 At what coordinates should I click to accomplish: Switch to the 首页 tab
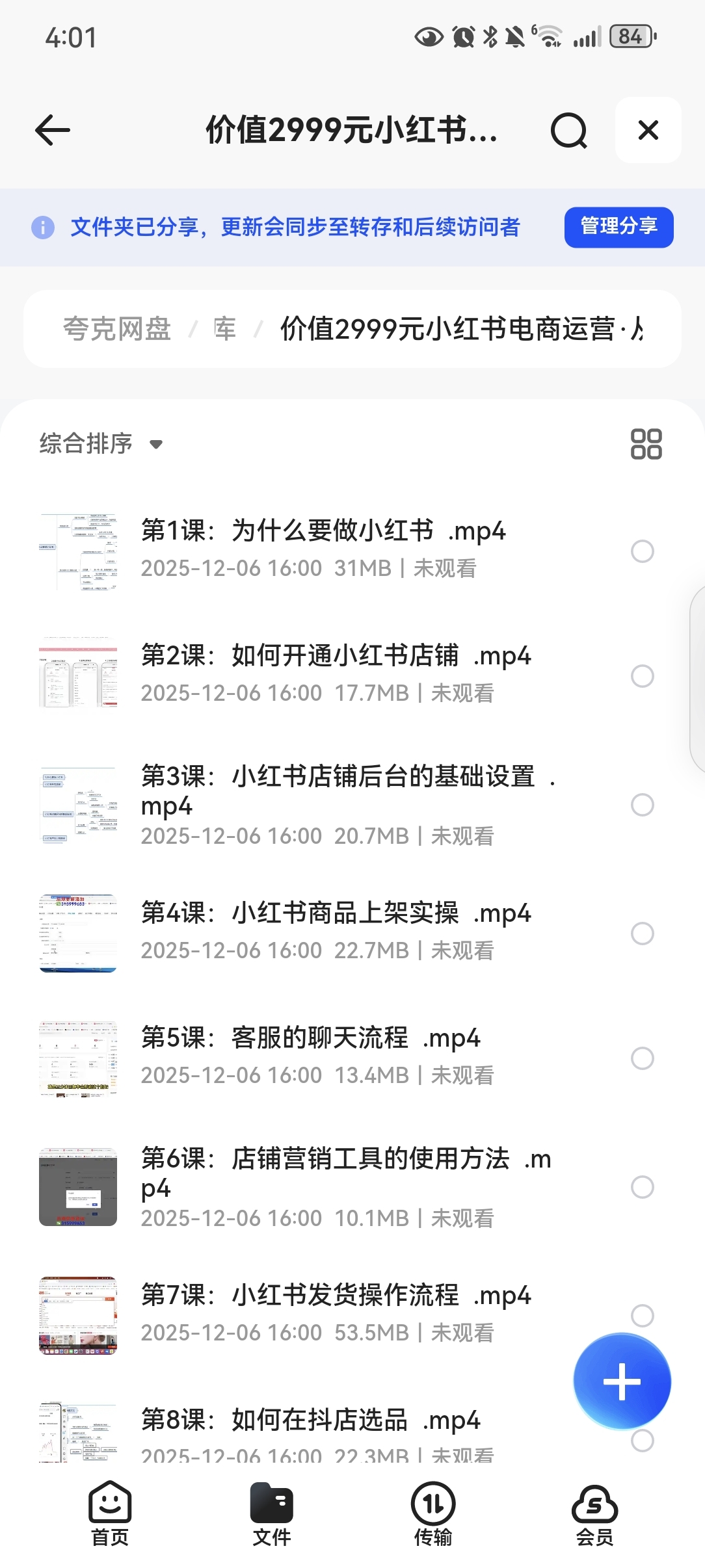coord(110,1513)
